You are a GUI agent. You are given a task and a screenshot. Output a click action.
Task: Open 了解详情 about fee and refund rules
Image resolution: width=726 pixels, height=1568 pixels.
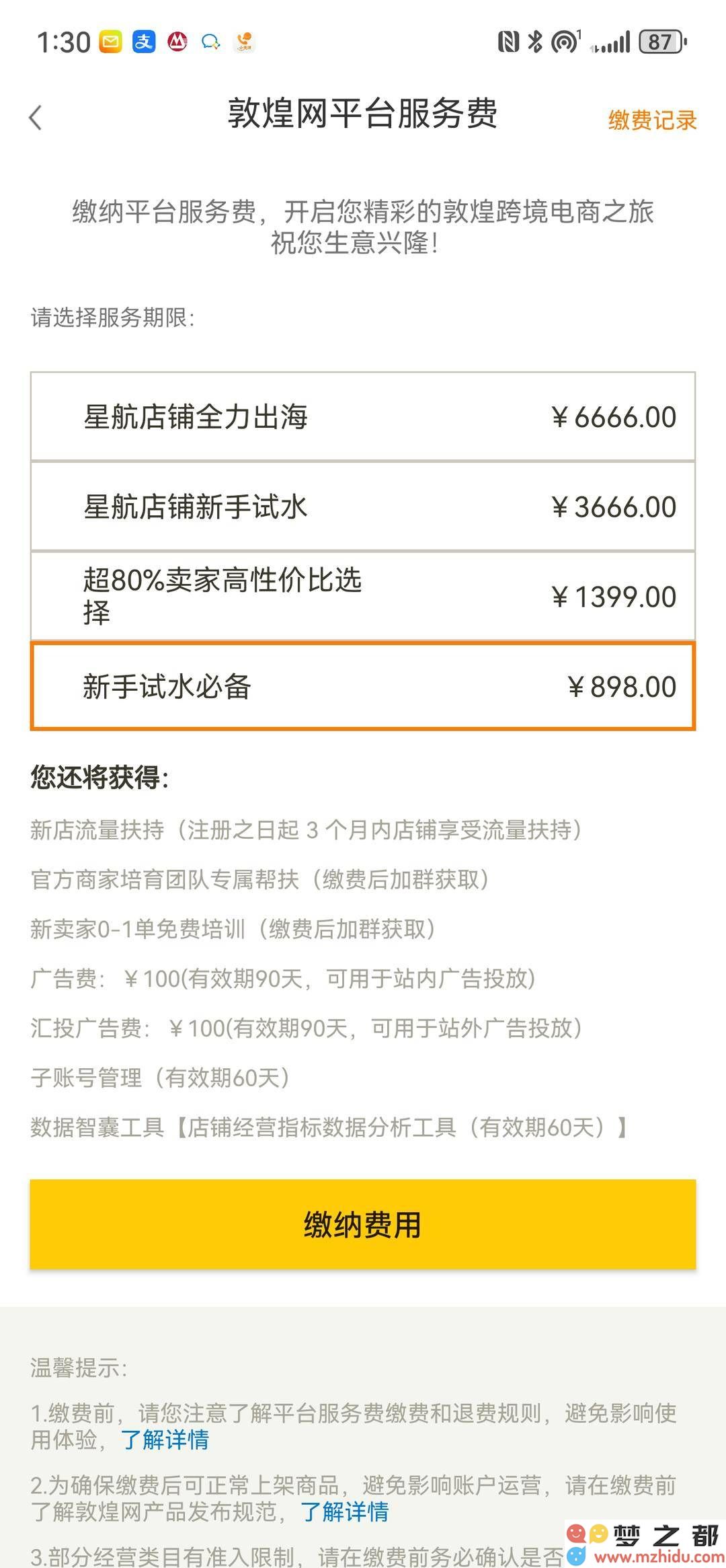click(165, 1440)
